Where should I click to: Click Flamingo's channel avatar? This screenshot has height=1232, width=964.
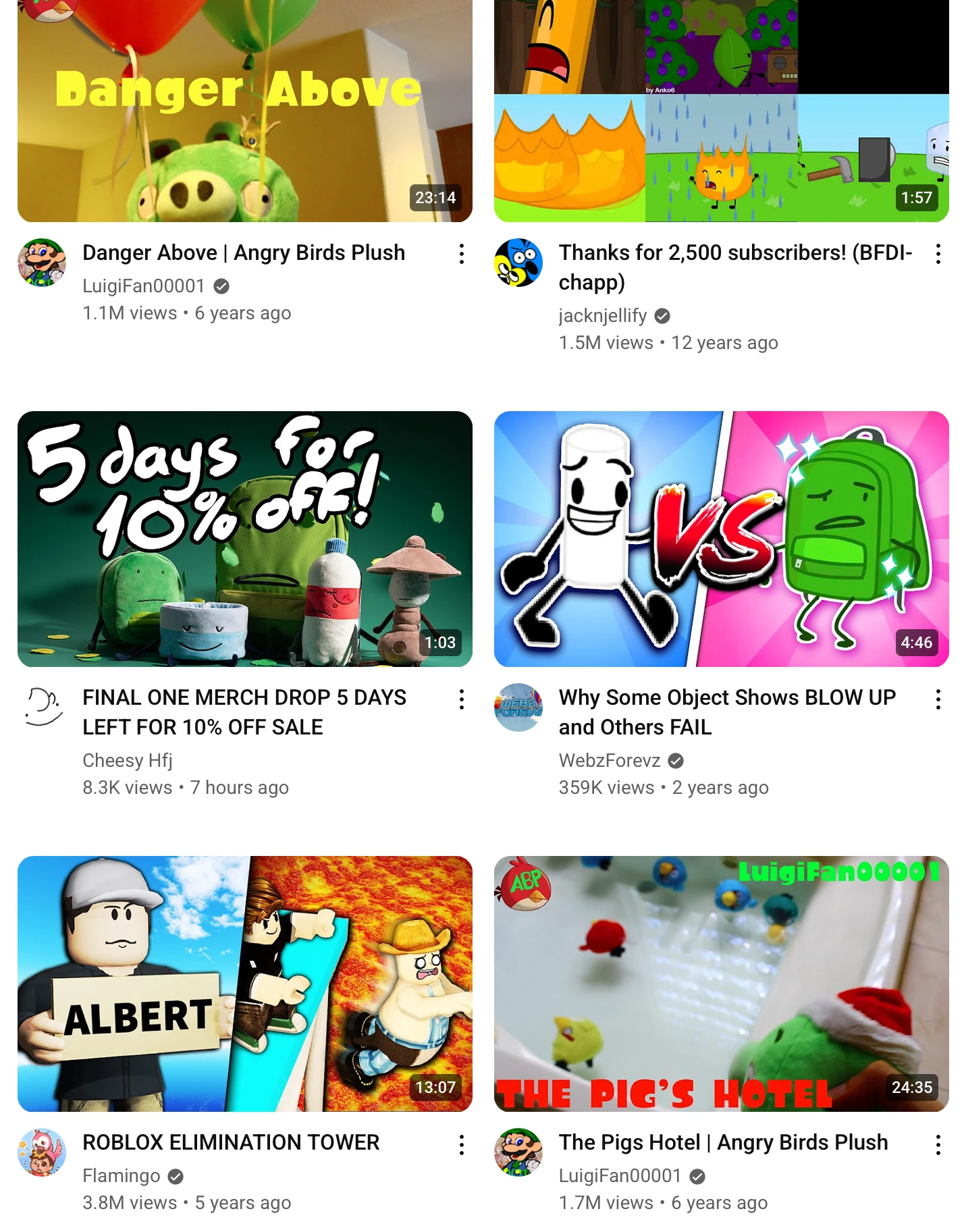(x=41, y=1154)
